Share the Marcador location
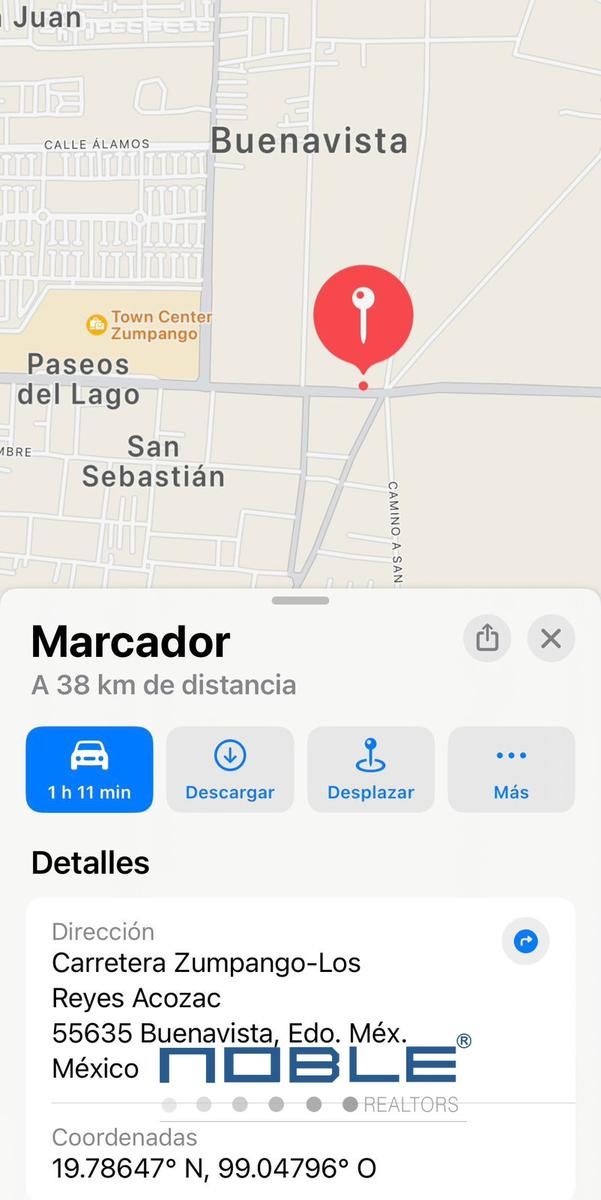The width and height of the screenshot is (601, 1200). pyautogui.click(x=487, y=637)
